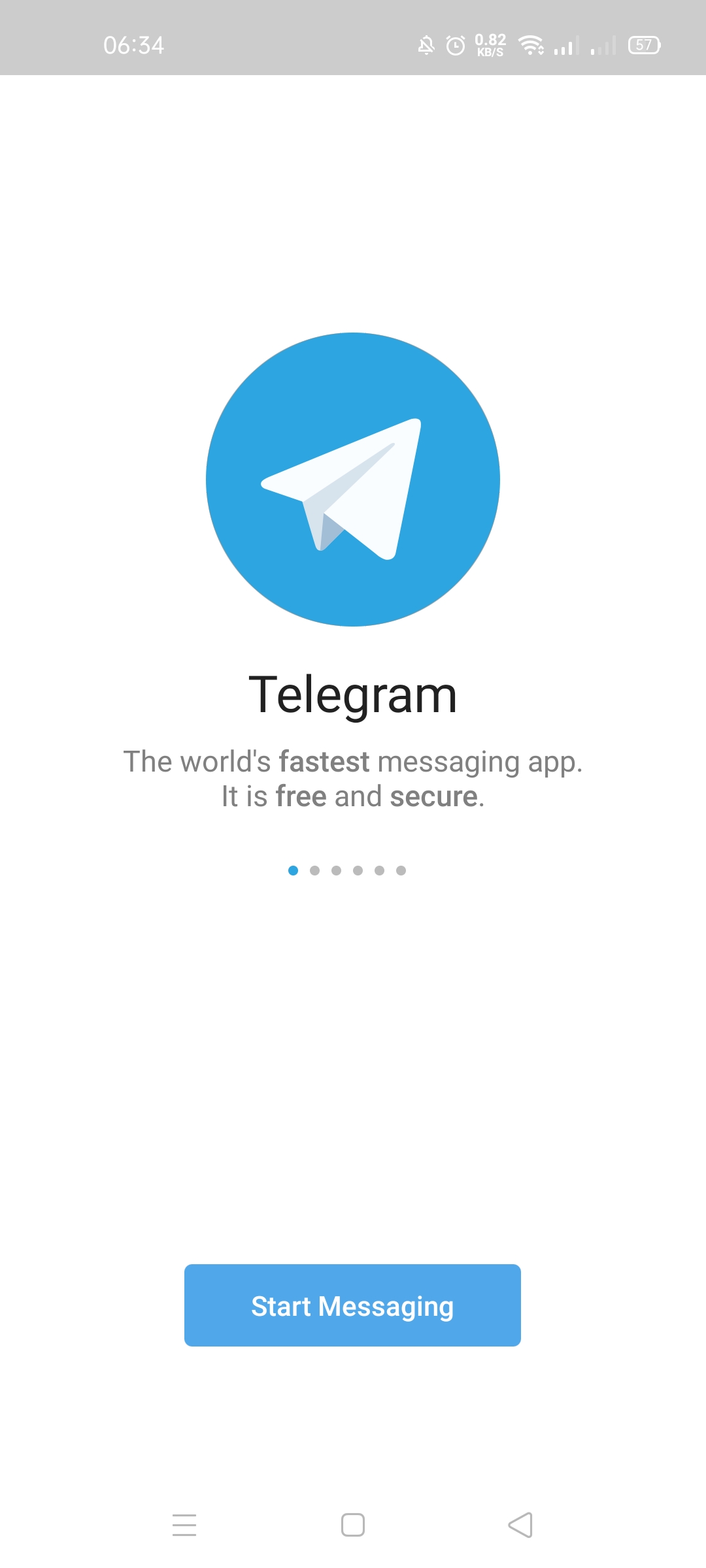
Task: Tap the battery indicator showing 57
Action: (x=643, y=44)
